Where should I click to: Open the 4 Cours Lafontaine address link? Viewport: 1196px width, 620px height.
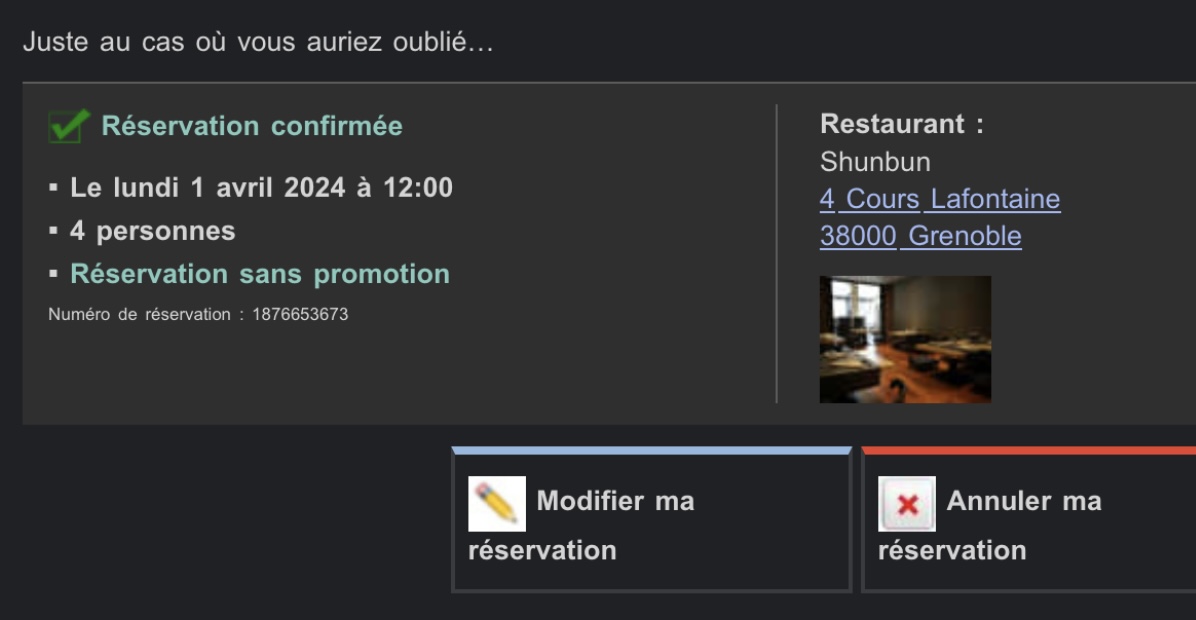tap(940, 199)
